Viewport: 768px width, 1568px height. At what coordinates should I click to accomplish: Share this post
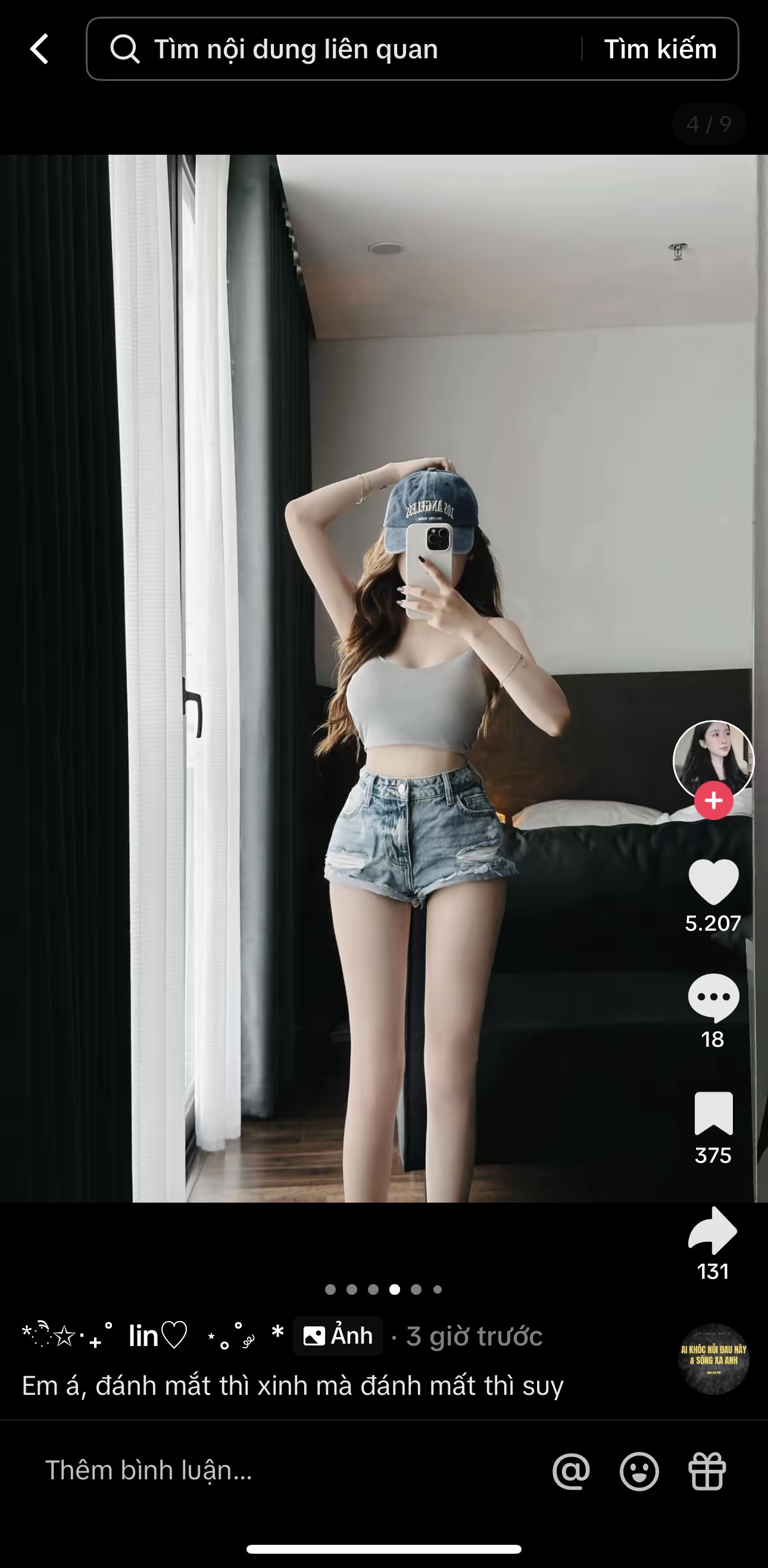click(x=713, y=1229)
